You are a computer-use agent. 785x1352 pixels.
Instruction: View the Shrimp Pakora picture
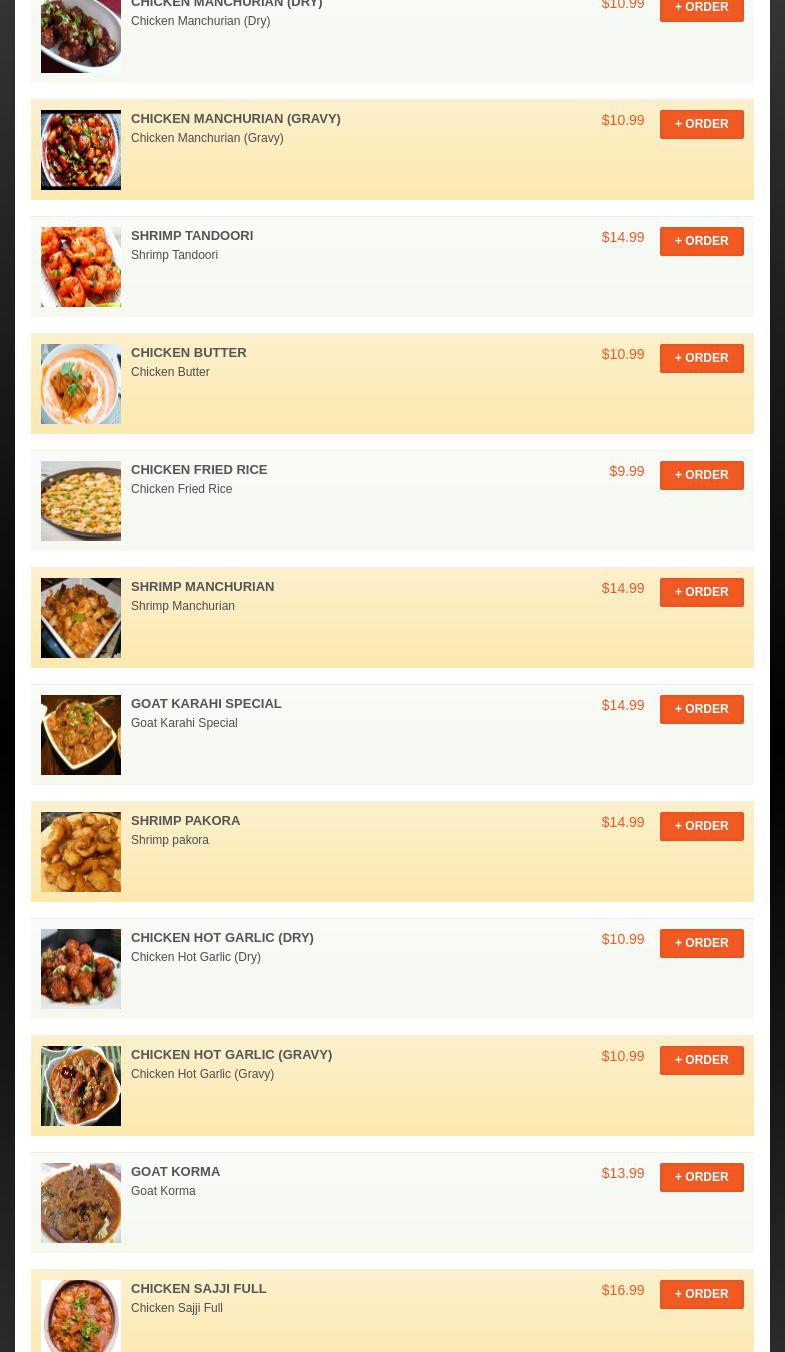(81, 852)
